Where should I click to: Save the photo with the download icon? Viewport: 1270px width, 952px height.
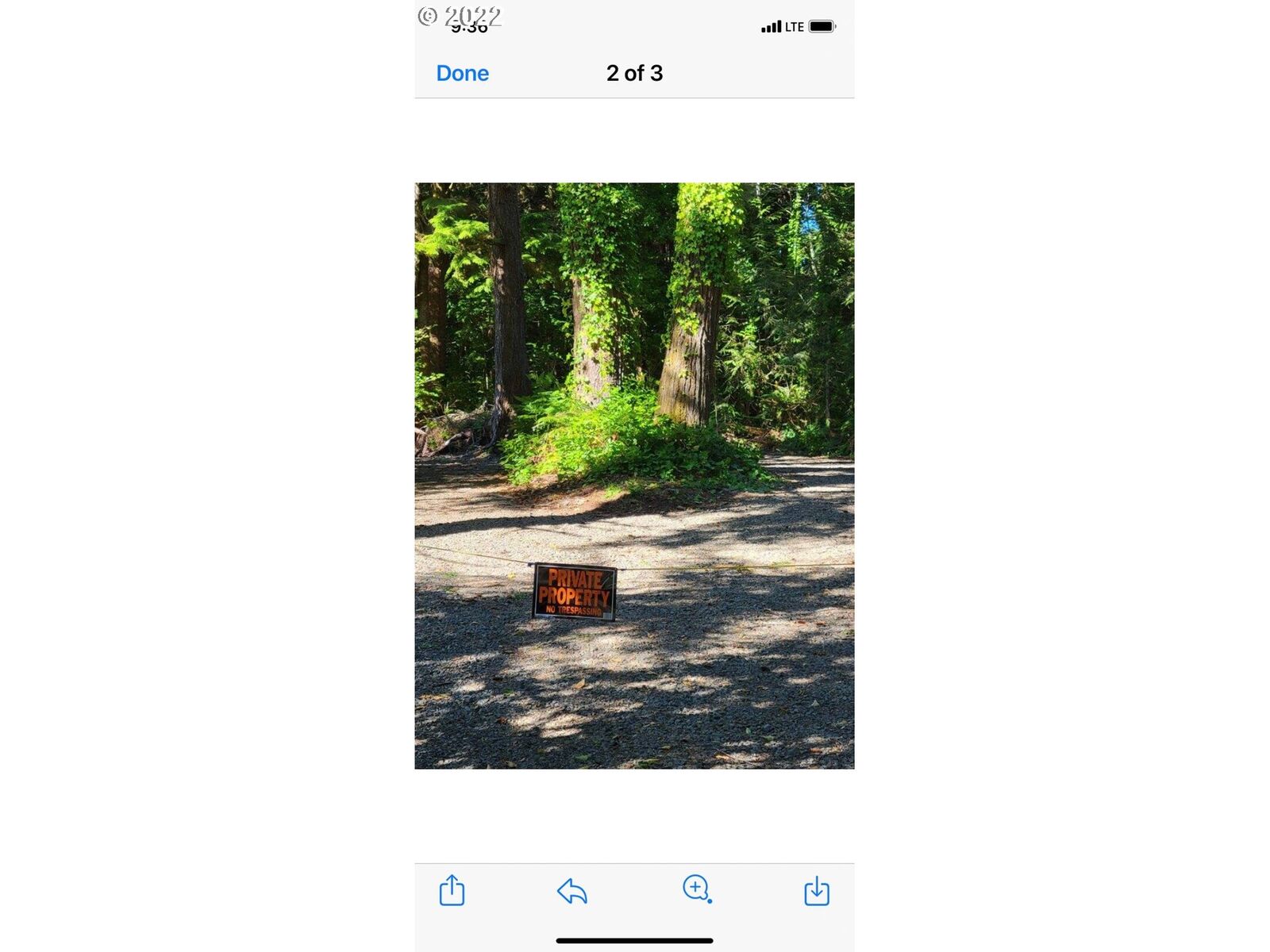[x=816, y=891]
